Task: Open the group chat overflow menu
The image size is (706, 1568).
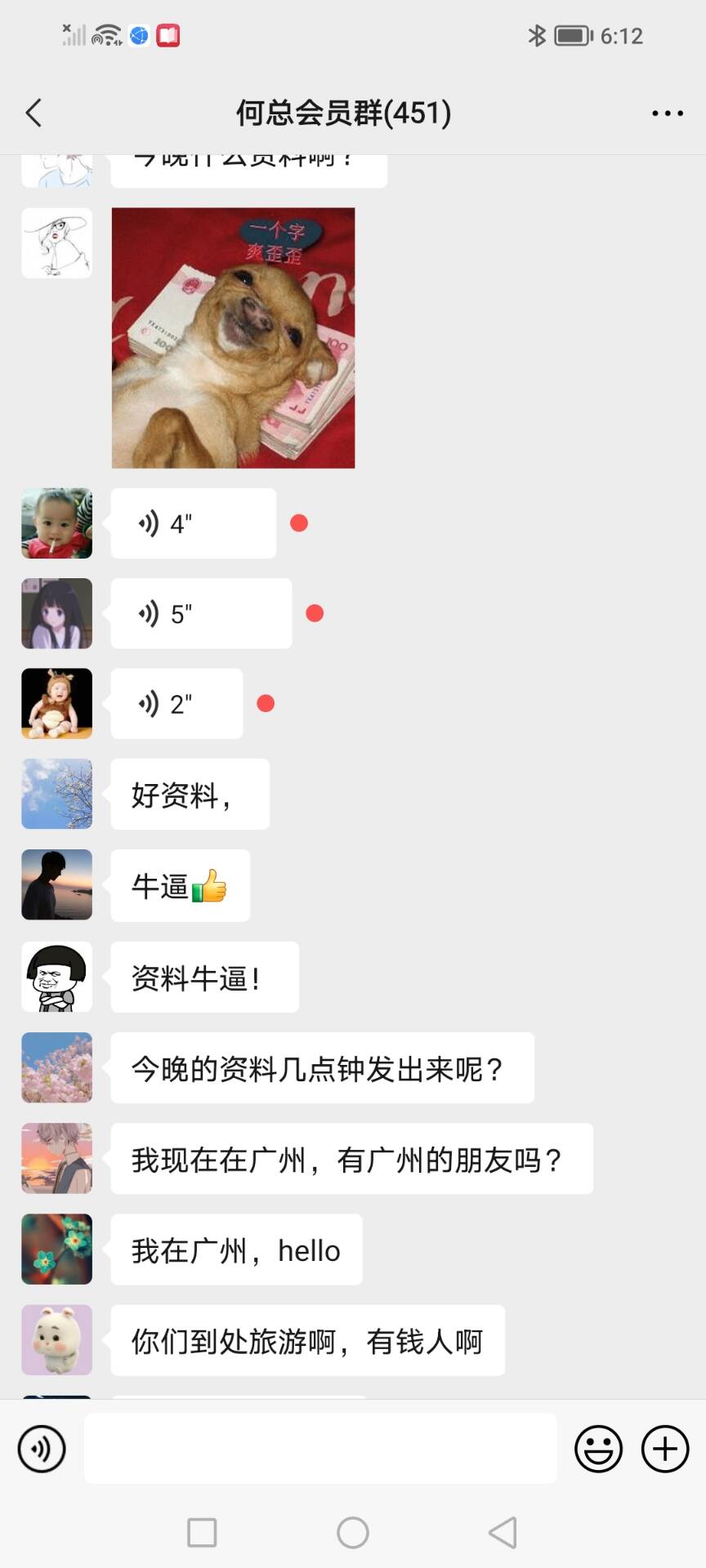Action: pos(667,114)
